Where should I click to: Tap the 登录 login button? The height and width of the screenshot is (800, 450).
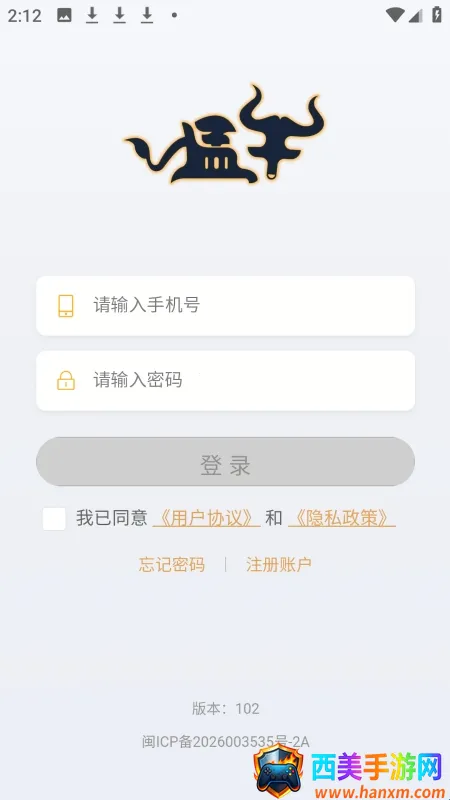[x=225, y=462]
